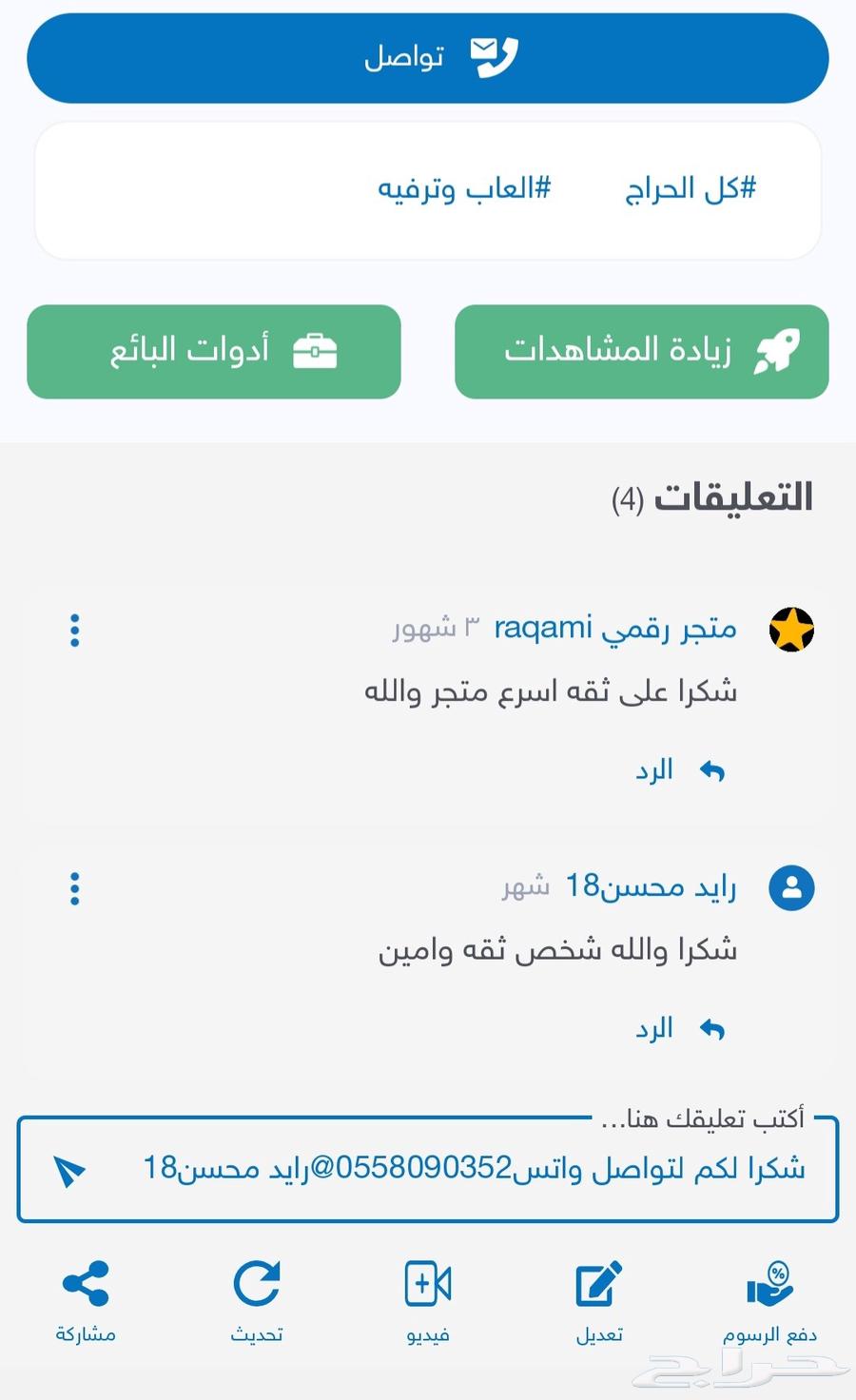856x1400 pixels.
Task: Tap raqami's gold star avatar
Action: click(x=790, y=630)
